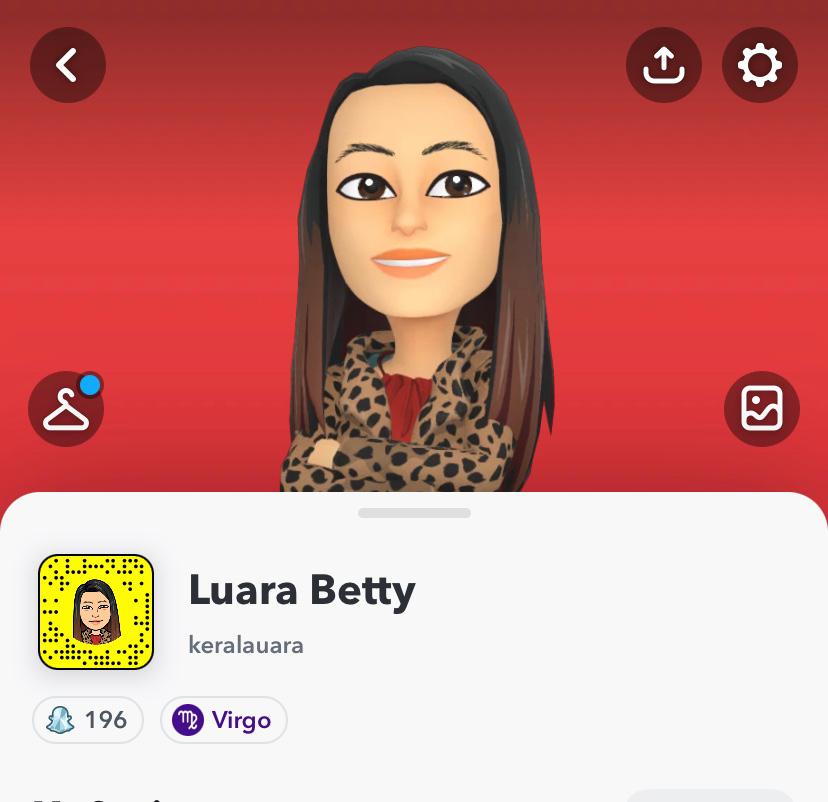This screenshot has height=802, width=828.
Task: Open settings with the gear icon
Action: click(x=759, y=65)
